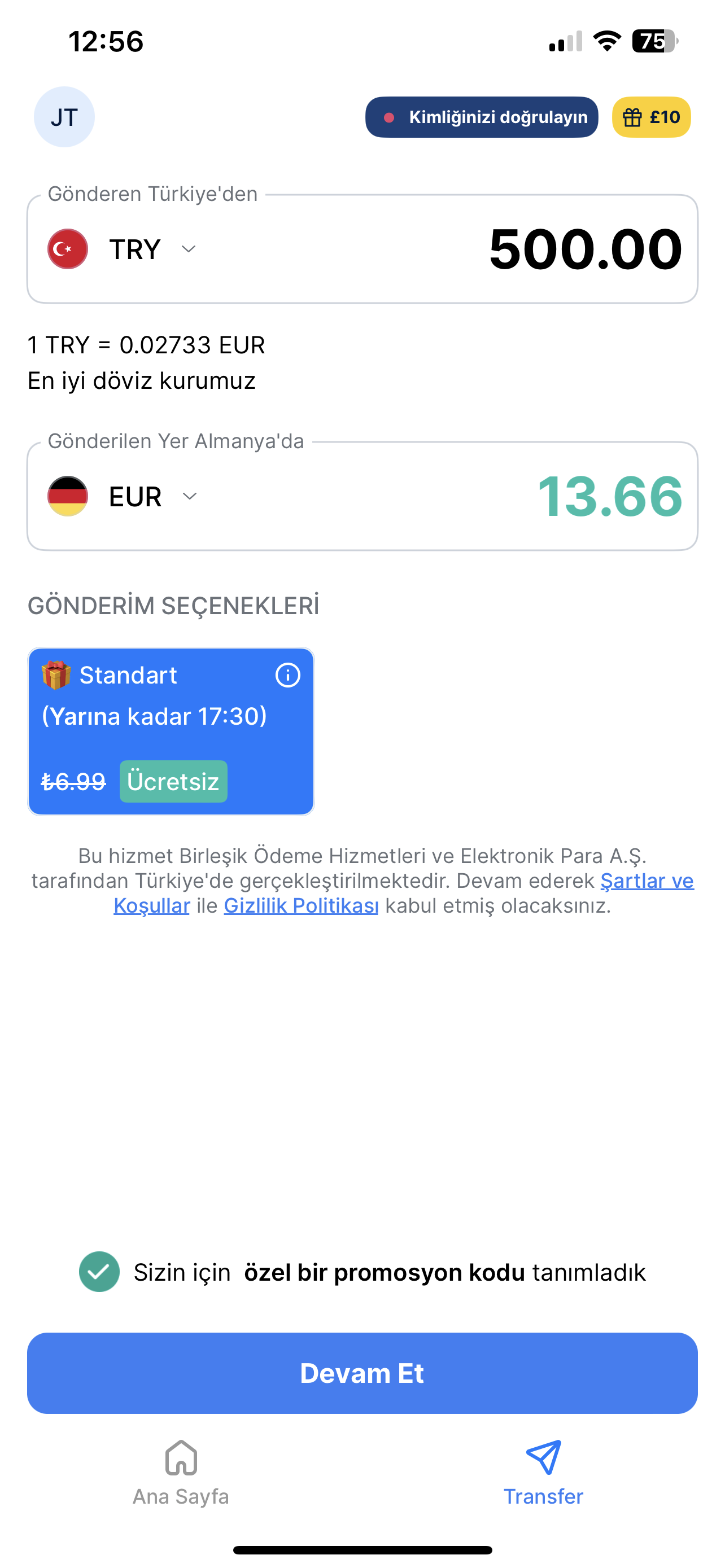
Task: Open the JT profile avatar
Action: tap(64, 117)
